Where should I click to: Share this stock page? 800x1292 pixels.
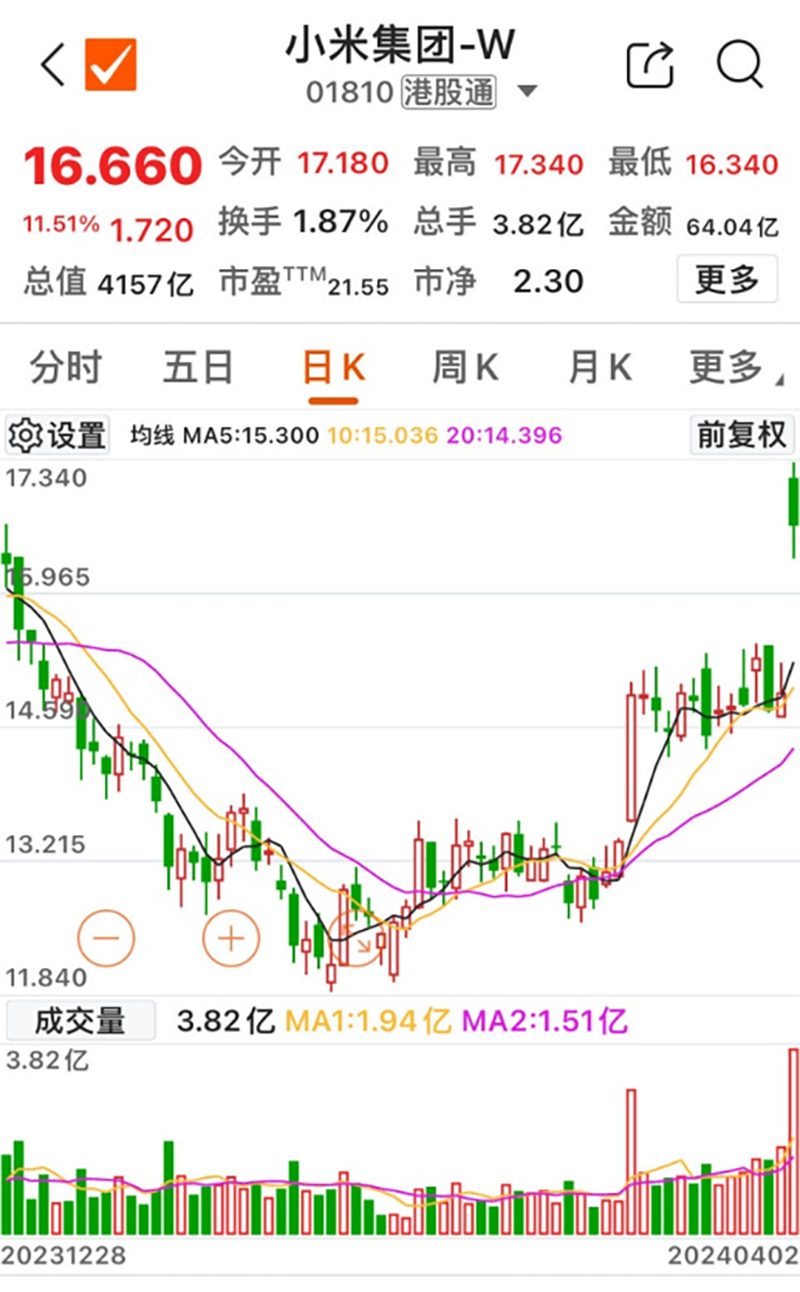(650, 65)
